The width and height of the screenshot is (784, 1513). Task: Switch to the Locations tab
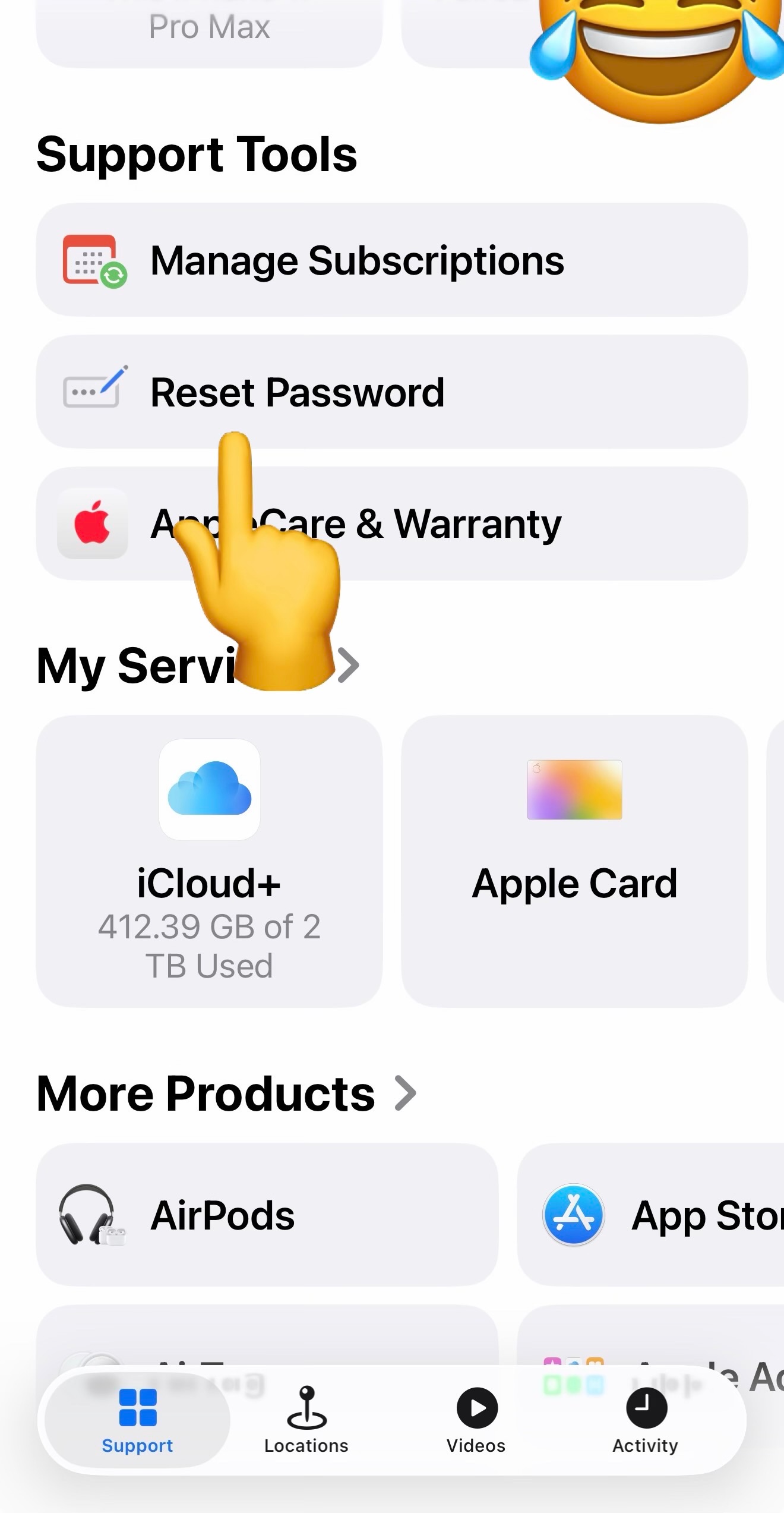tap(306, 1419)
